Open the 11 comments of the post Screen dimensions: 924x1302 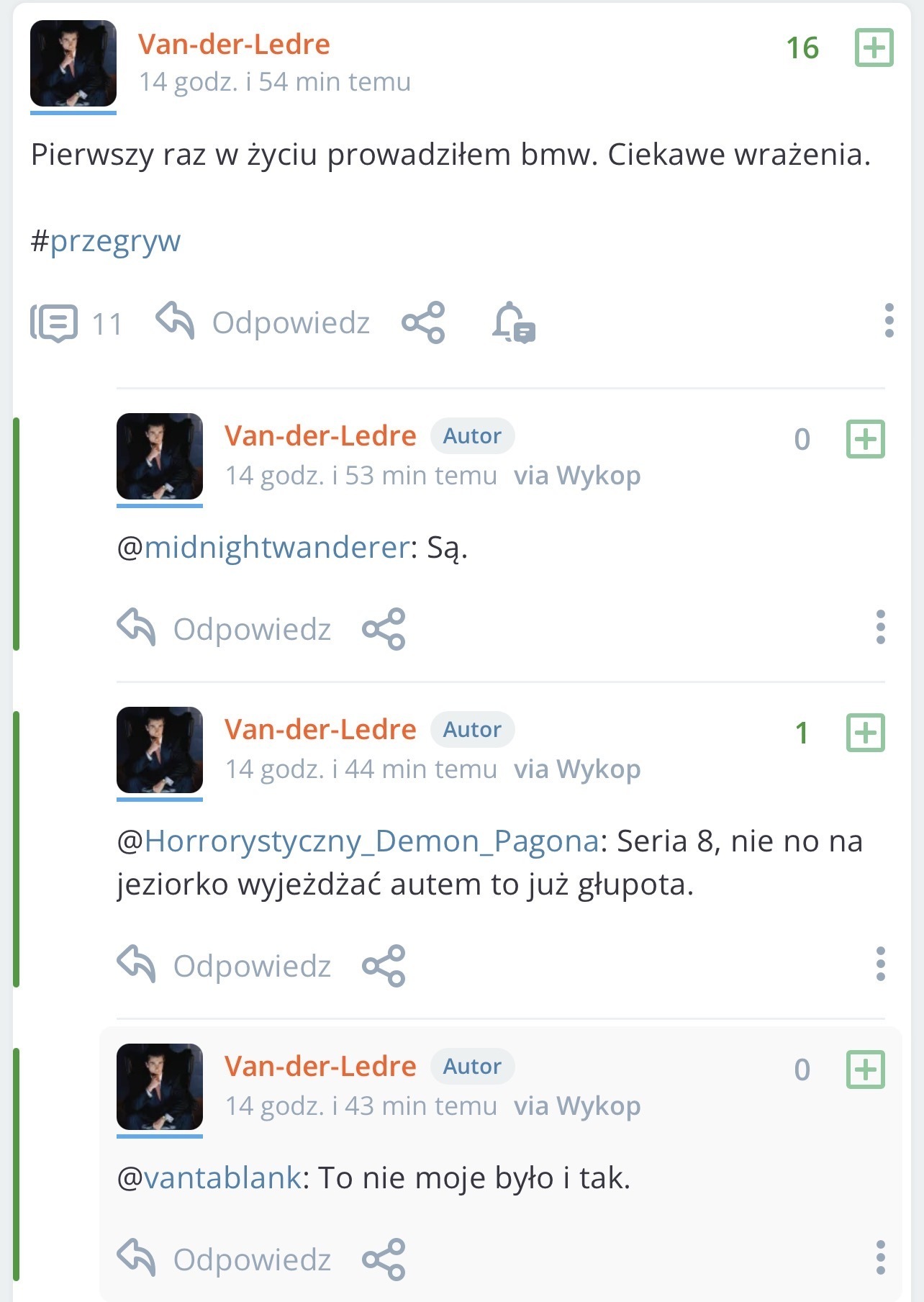pyautogui.click(x=76, y=323)
